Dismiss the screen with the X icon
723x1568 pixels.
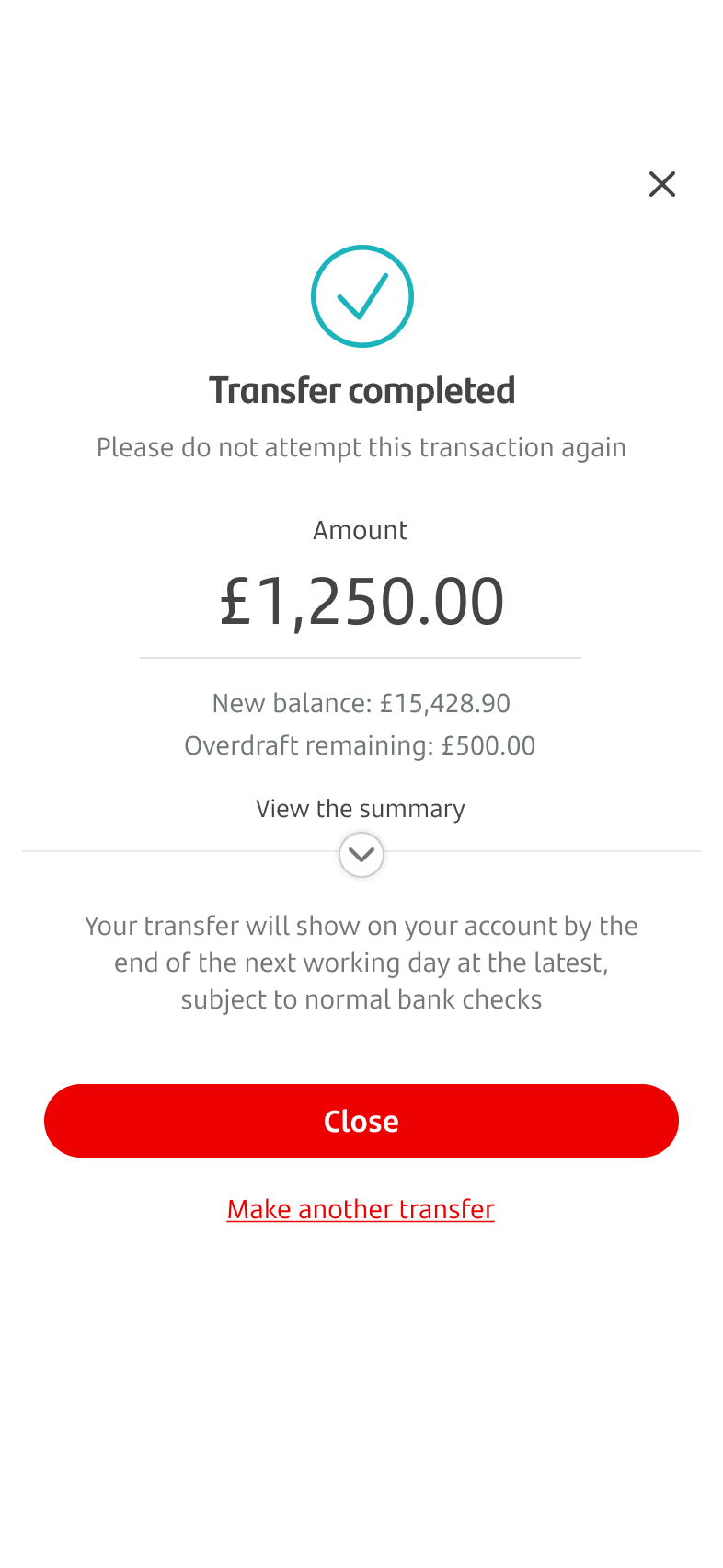(x=662, y=184)
